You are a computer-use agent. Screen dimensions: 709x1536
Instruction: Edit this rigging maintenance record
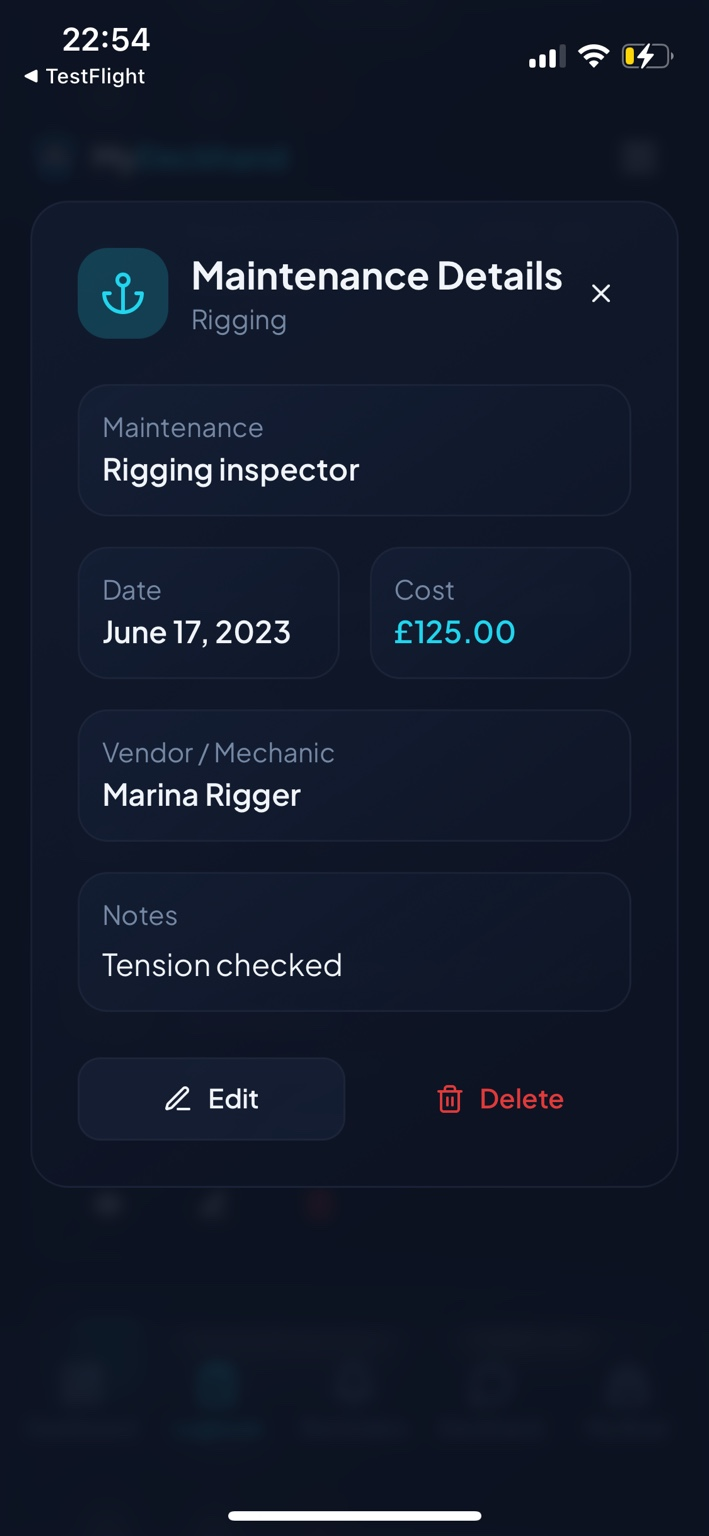211,1099
